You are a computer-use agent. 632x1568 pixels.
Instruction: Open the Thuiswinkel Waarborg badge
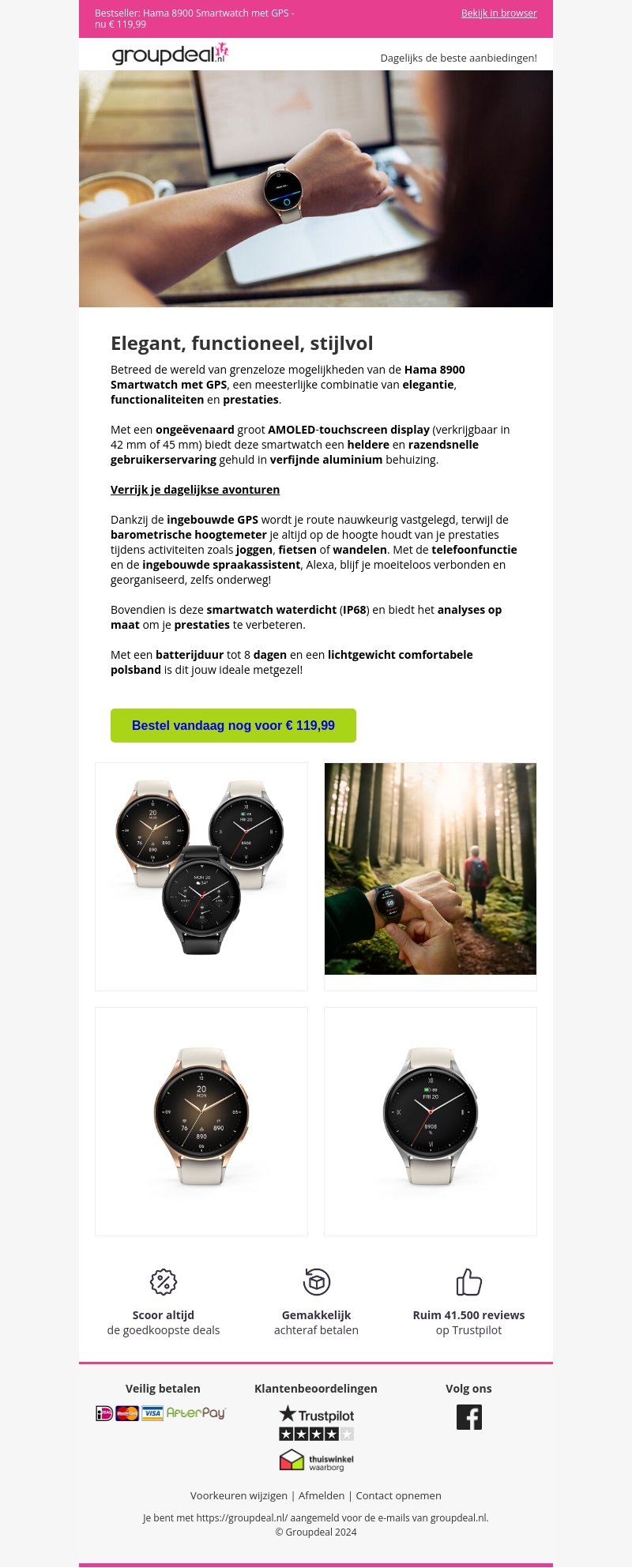click(x=316, y=1461)
